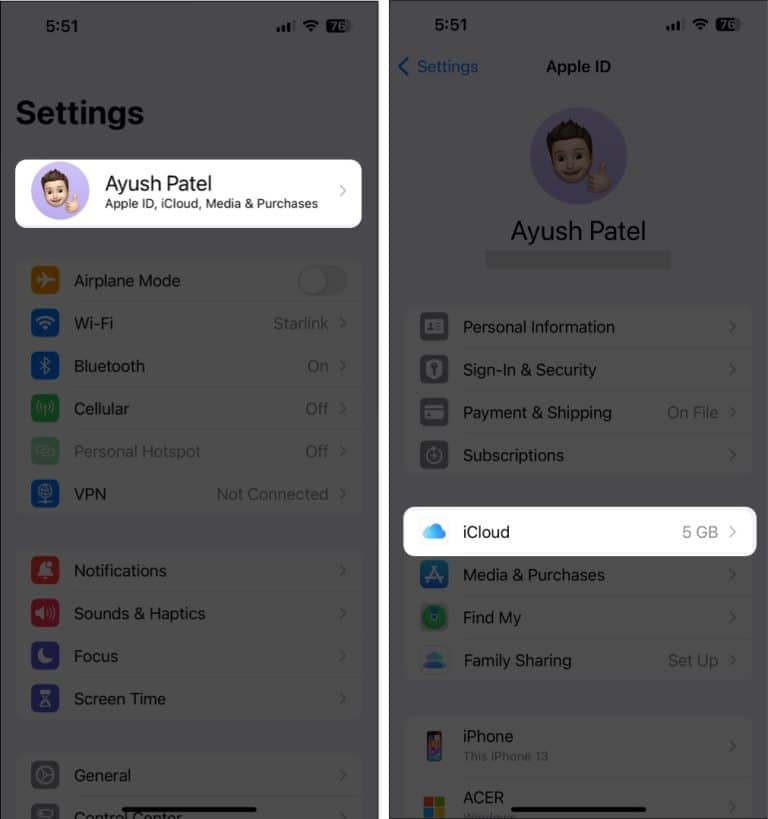Open General settings
This screenshot has height=819, width=768.
tap(188, 775)
